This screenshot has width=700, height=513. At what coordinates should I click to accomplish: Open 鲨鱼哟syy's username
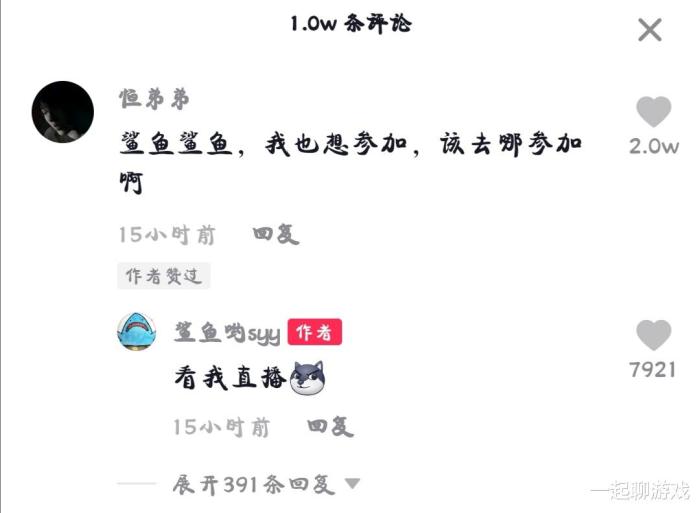[226, 333]
